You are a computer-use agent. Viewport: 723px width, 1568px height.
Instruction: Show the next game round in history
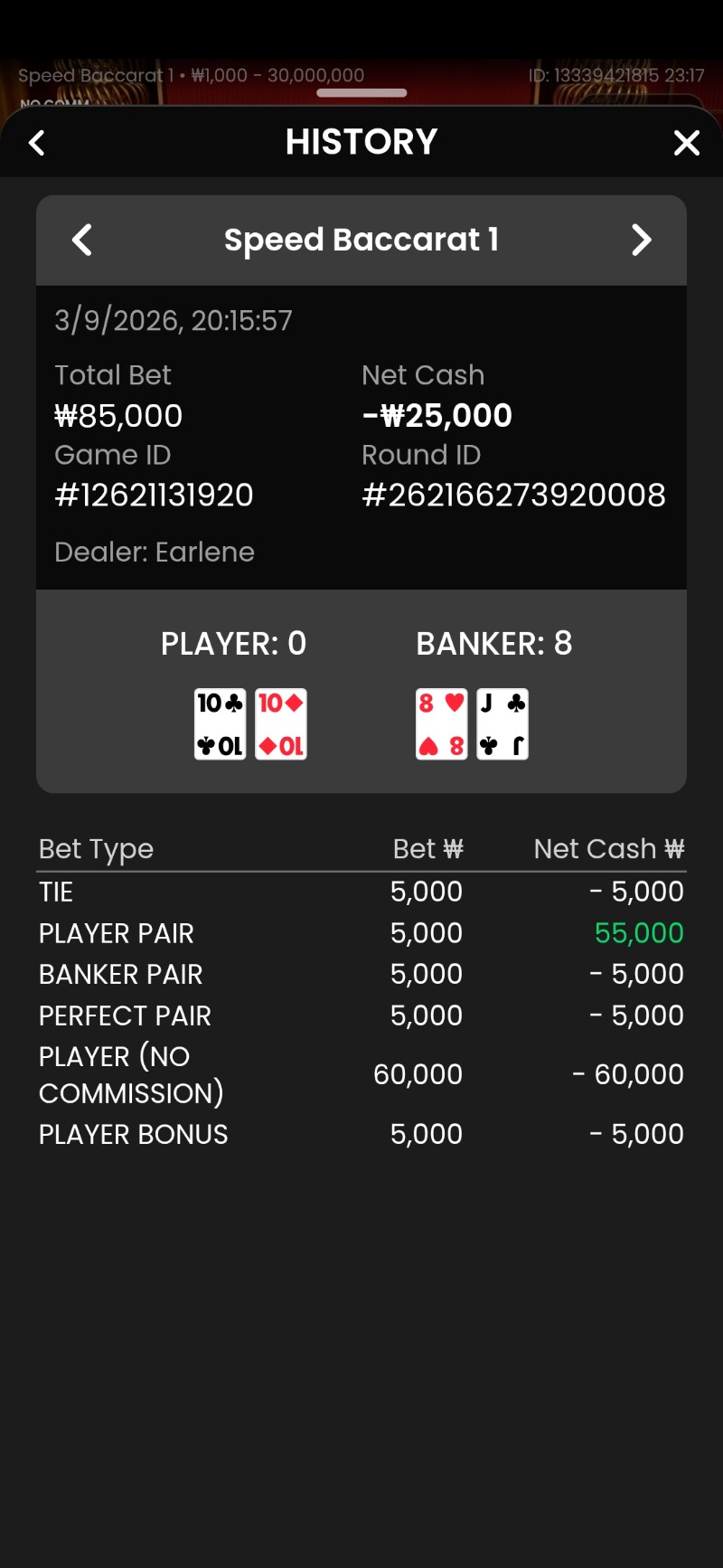641,241
